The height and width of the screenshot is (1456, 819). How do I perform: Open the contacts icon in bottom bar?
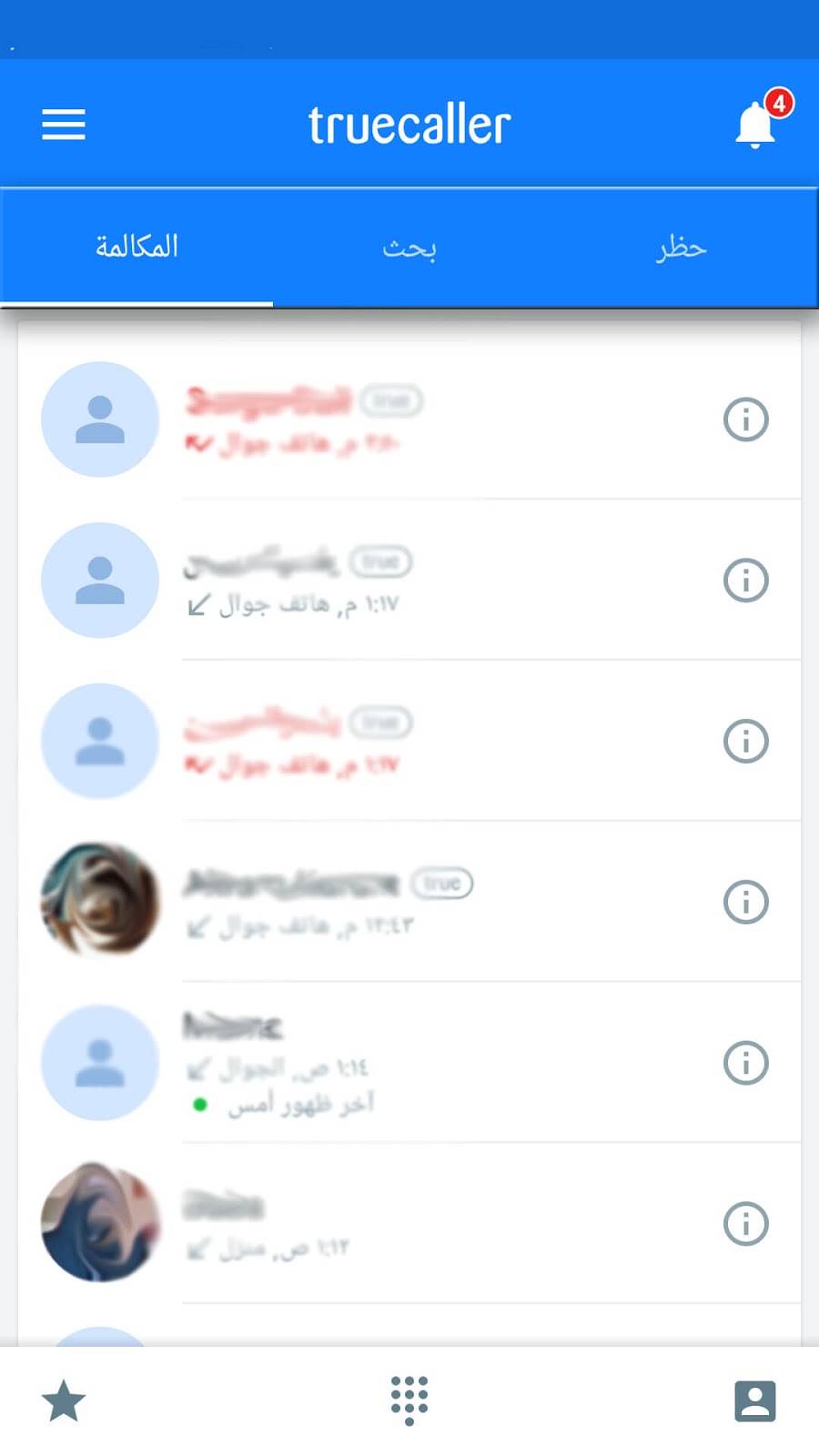click(755, 1400)
